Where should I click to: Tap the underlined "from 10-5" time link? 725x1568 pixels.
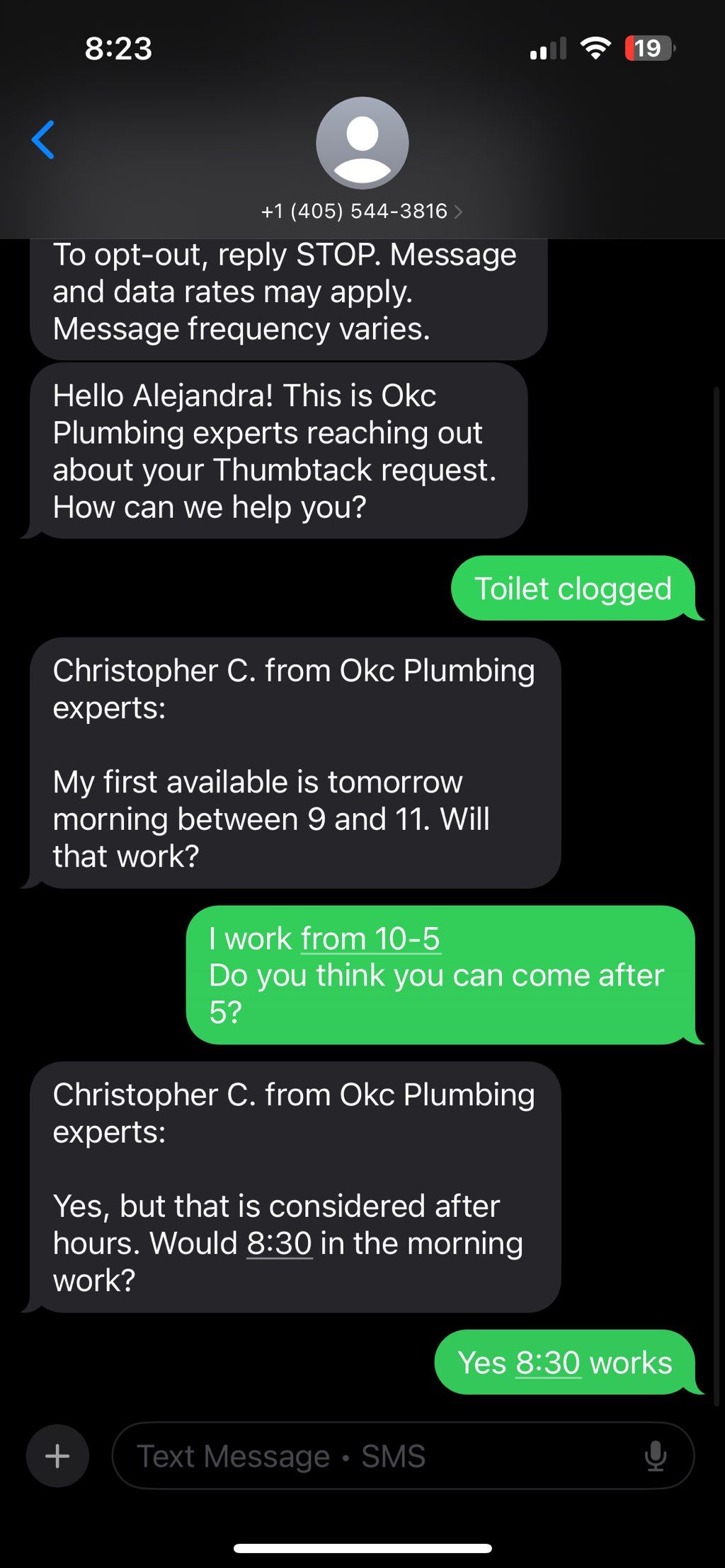370,938
